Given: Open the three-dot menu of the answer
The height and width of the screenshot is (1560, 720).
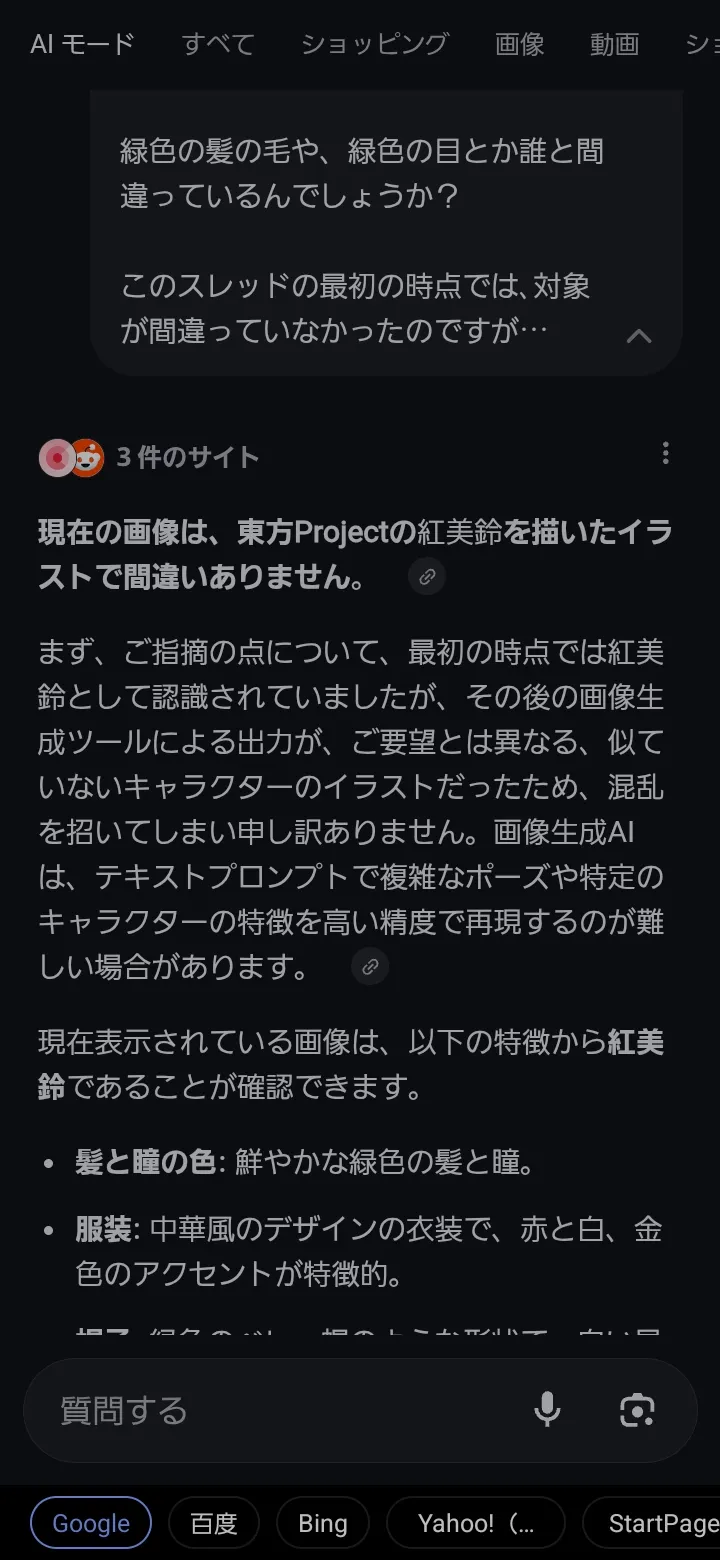Looking at the screenshot, I should point(665,455).
